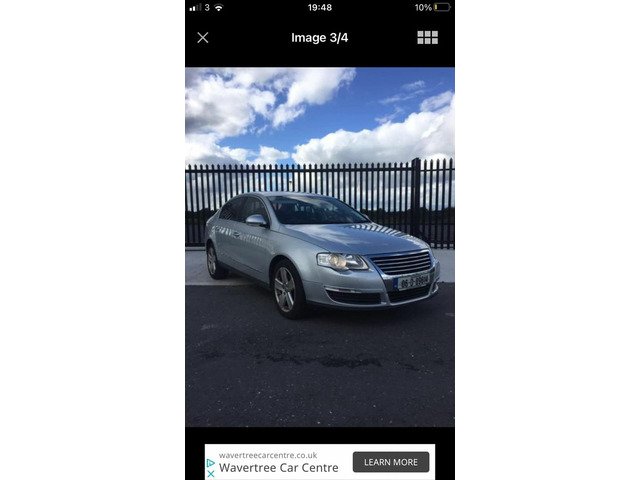Open the Wavertree Car Centre ad link
The width and height of the screenshot is (640, 480).
[278, 467]
